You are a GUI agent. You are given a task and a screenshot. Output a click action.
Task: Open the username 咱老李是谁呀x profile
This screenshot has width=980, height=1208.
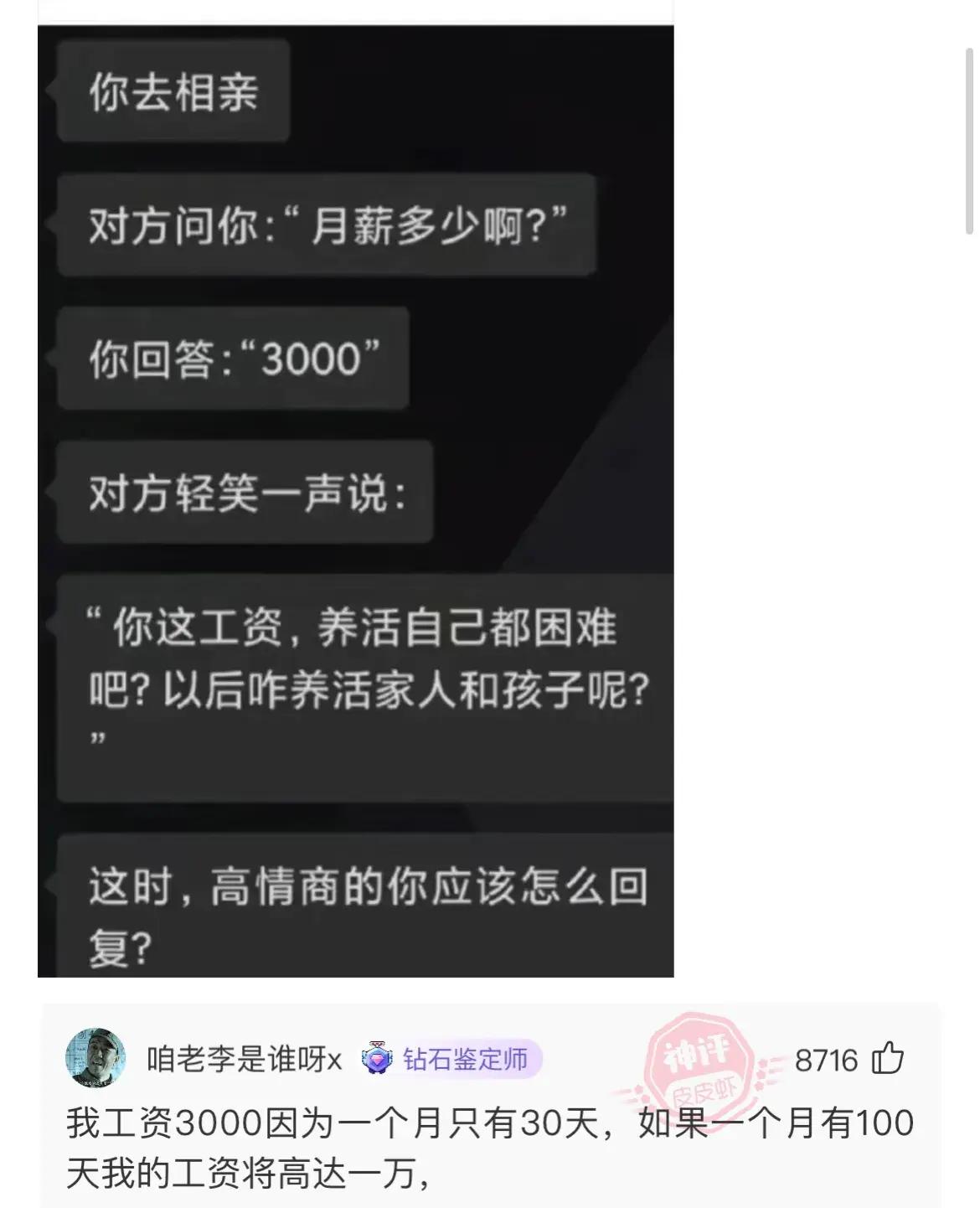[245, 1060]
